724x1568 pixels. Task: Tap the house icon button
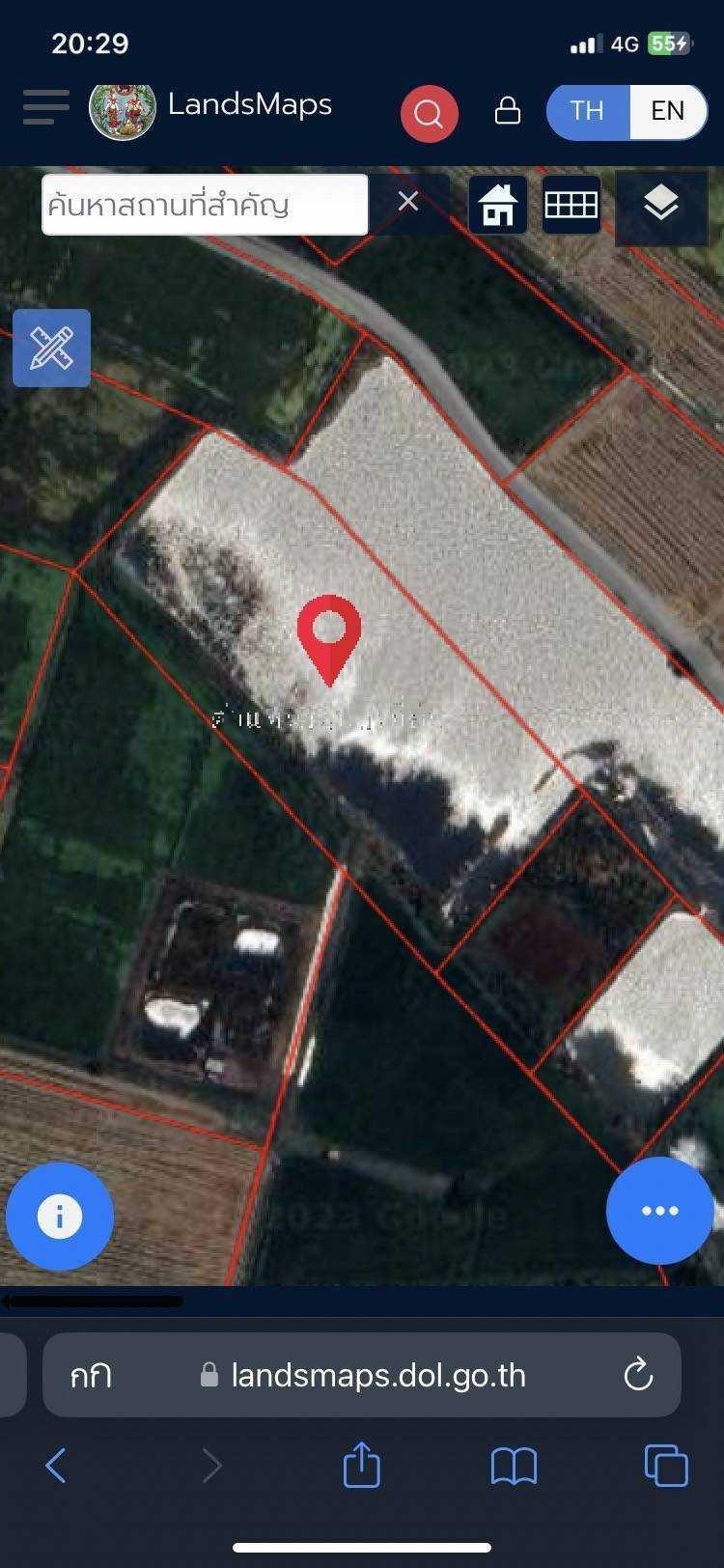click(498, 205)
